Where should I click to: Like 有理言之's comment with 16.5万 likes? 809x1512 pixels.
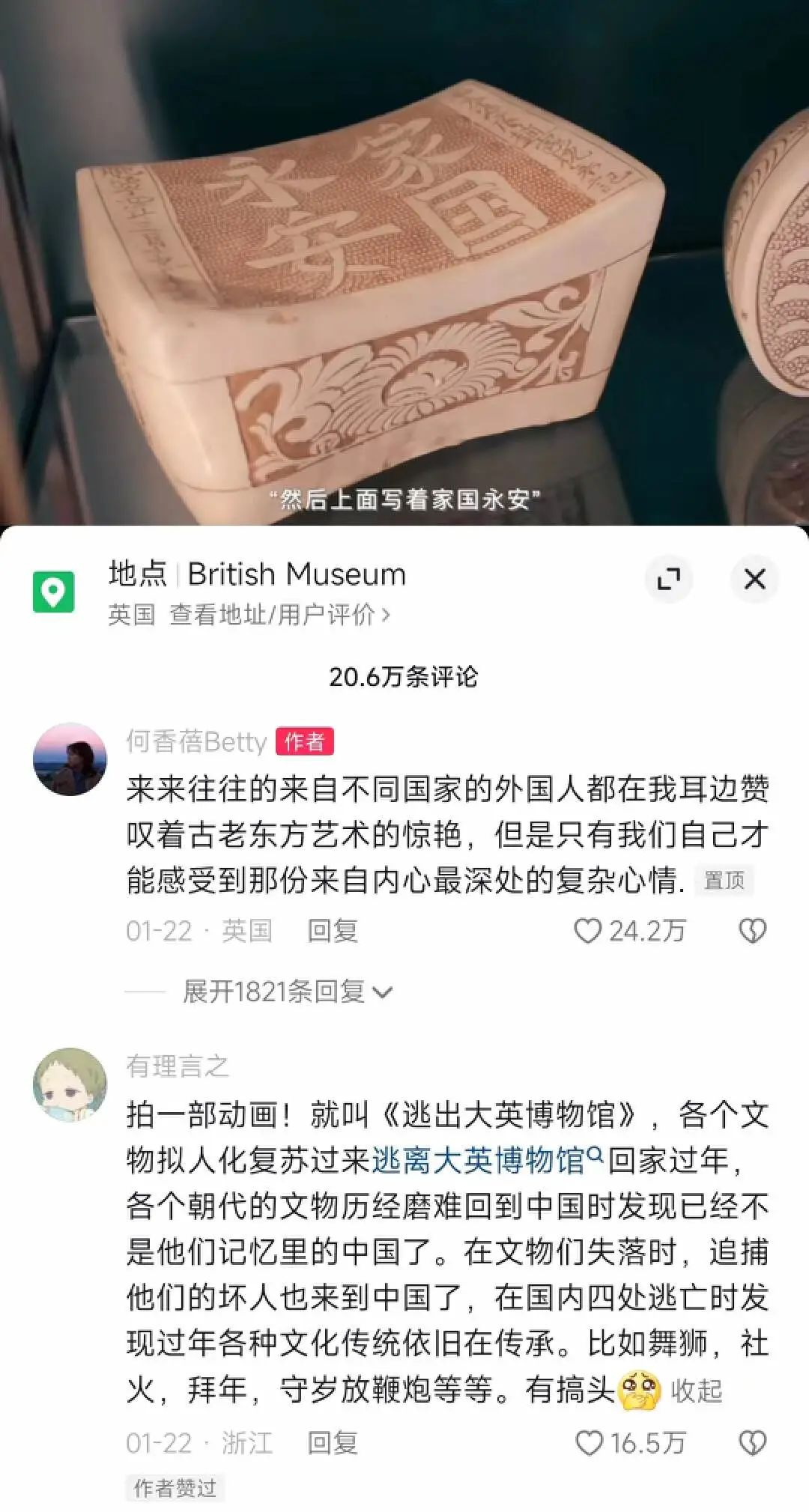click(630, 1443)
